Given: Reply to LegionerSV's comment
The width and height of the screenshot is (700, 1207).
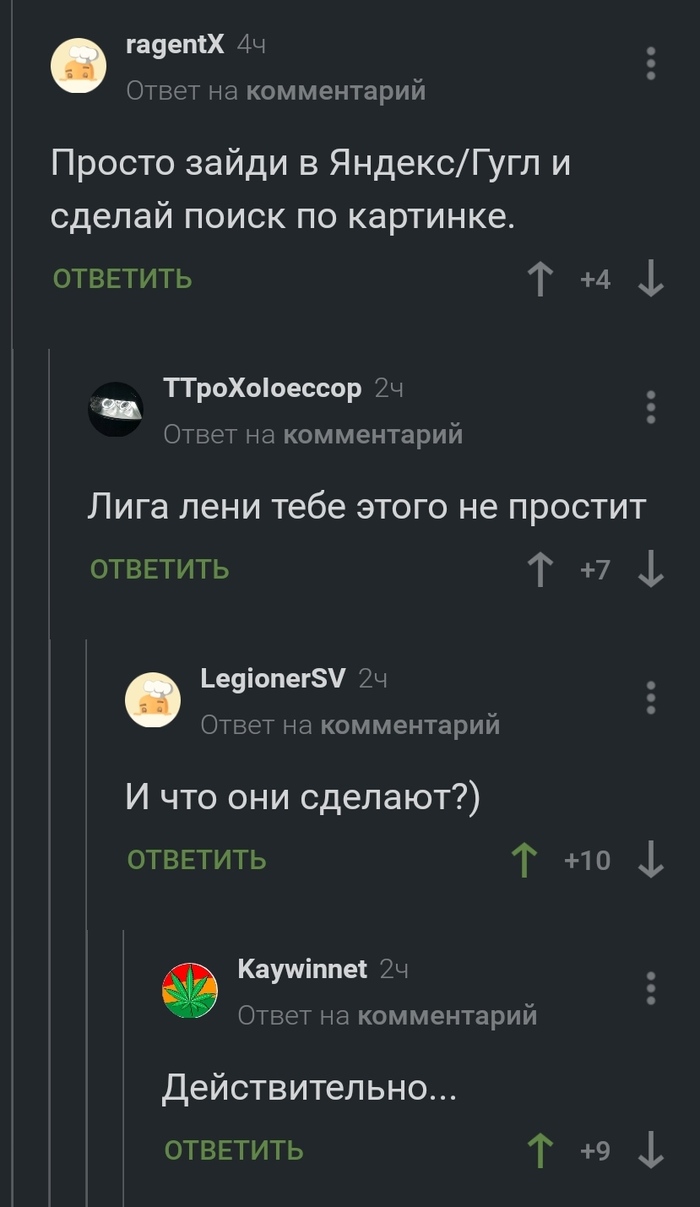Looking at the screenshot, I should click(x=196, y=860).
